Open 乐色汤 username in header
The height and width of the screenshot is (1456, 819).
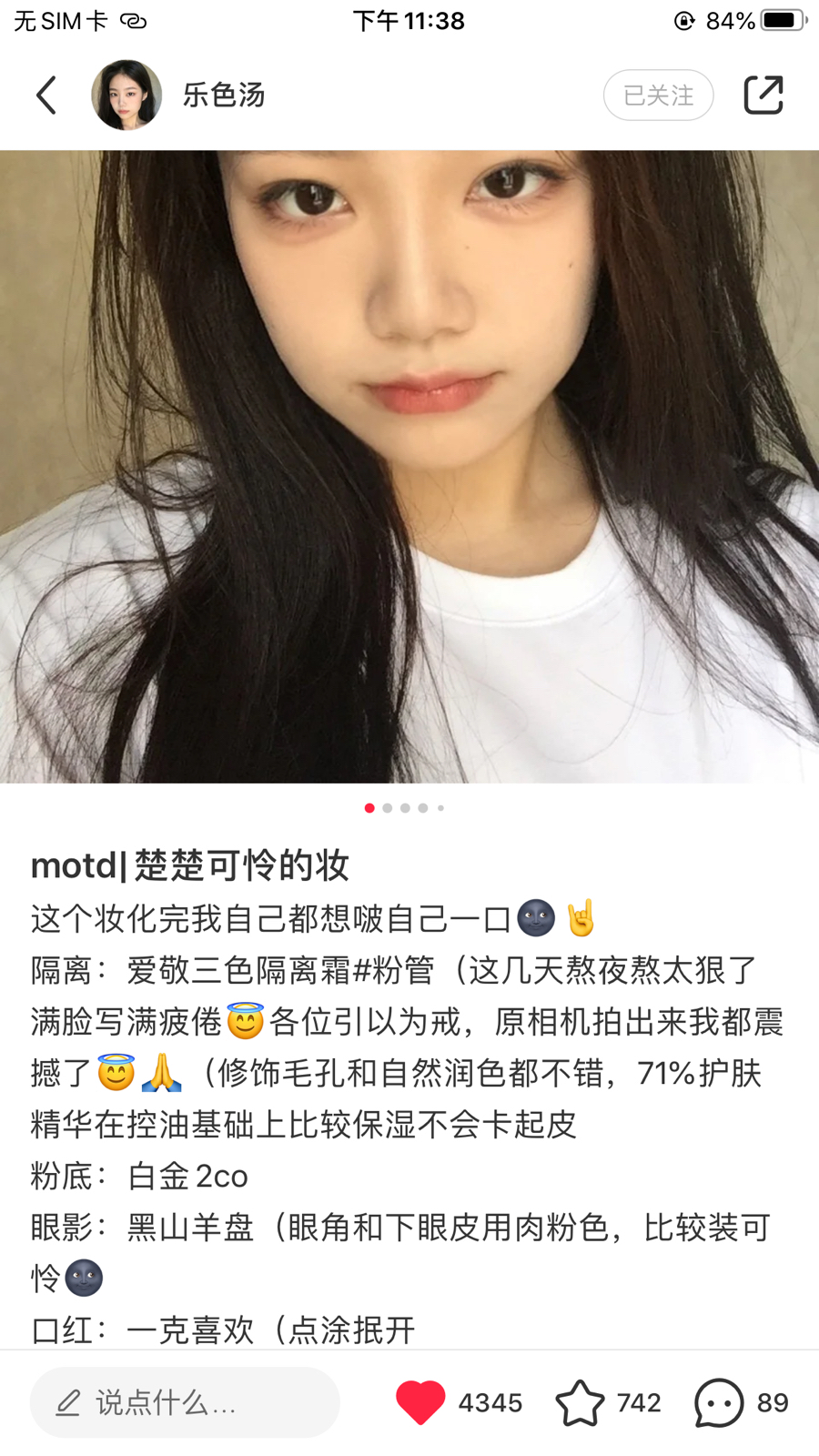click(x=224, y=95)
